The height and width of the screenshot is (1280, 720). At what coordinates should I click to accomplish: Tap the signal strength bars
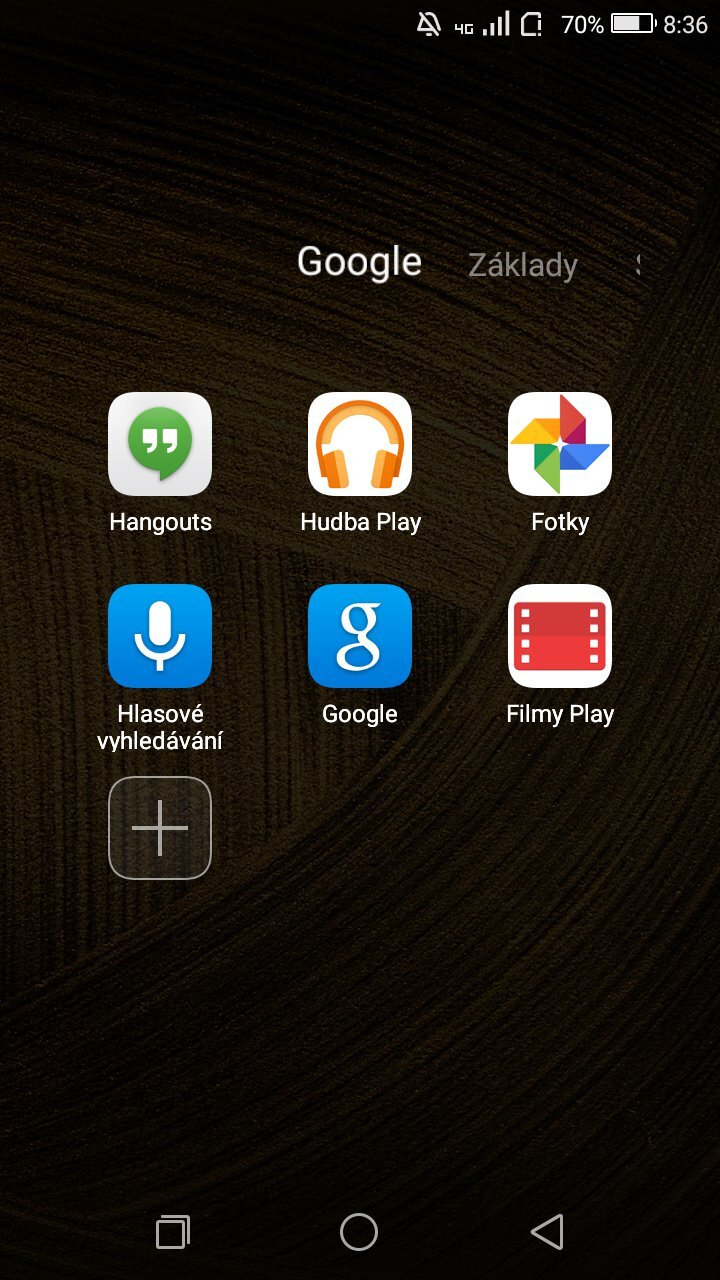496,23
